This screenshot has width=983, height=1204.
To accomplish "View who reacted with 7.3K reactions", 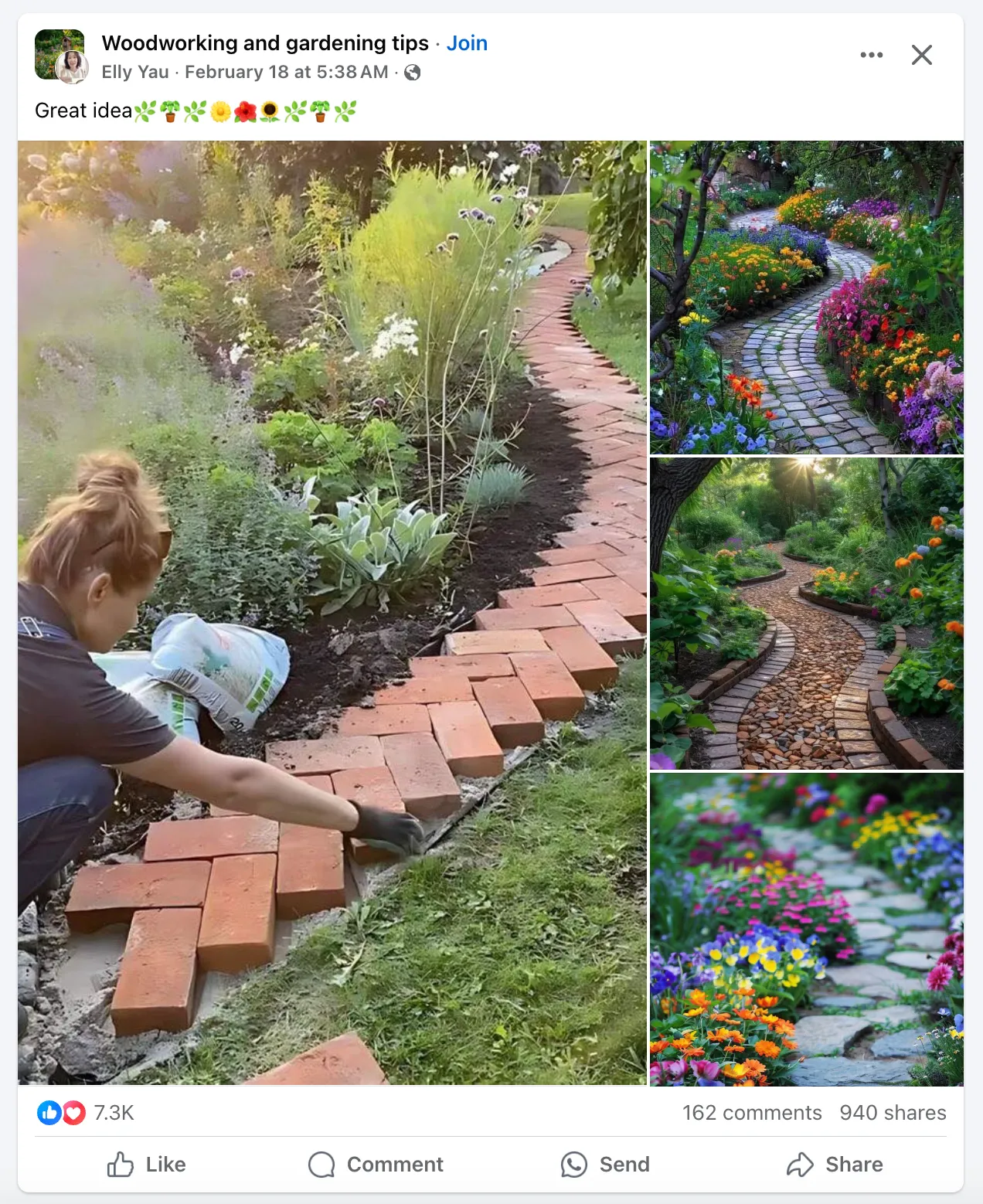I will (114, 1113).
